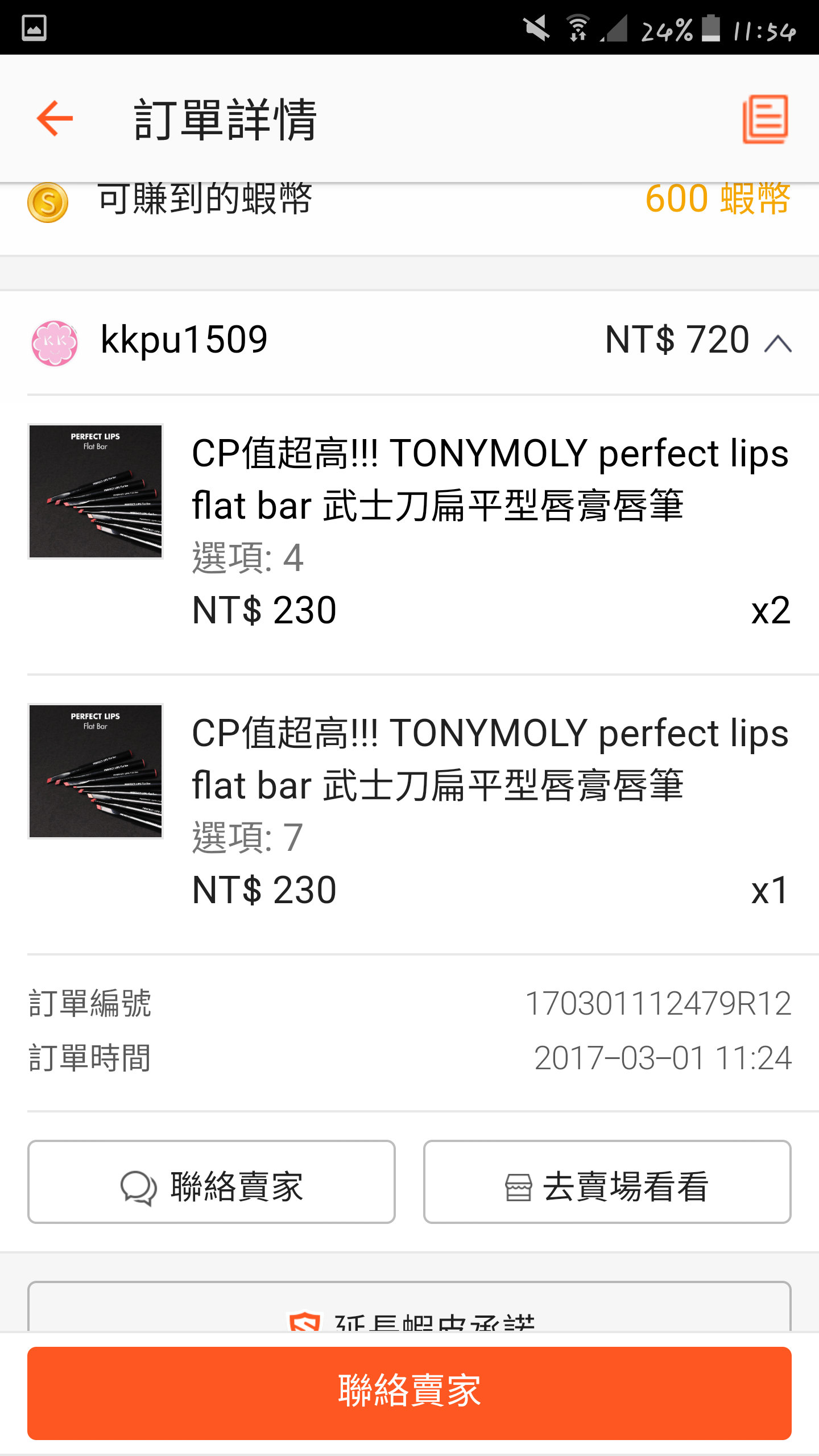Go back using the orange arrow
The height and width of the screenshot is (1456, 819).
(x=55, y=118)
